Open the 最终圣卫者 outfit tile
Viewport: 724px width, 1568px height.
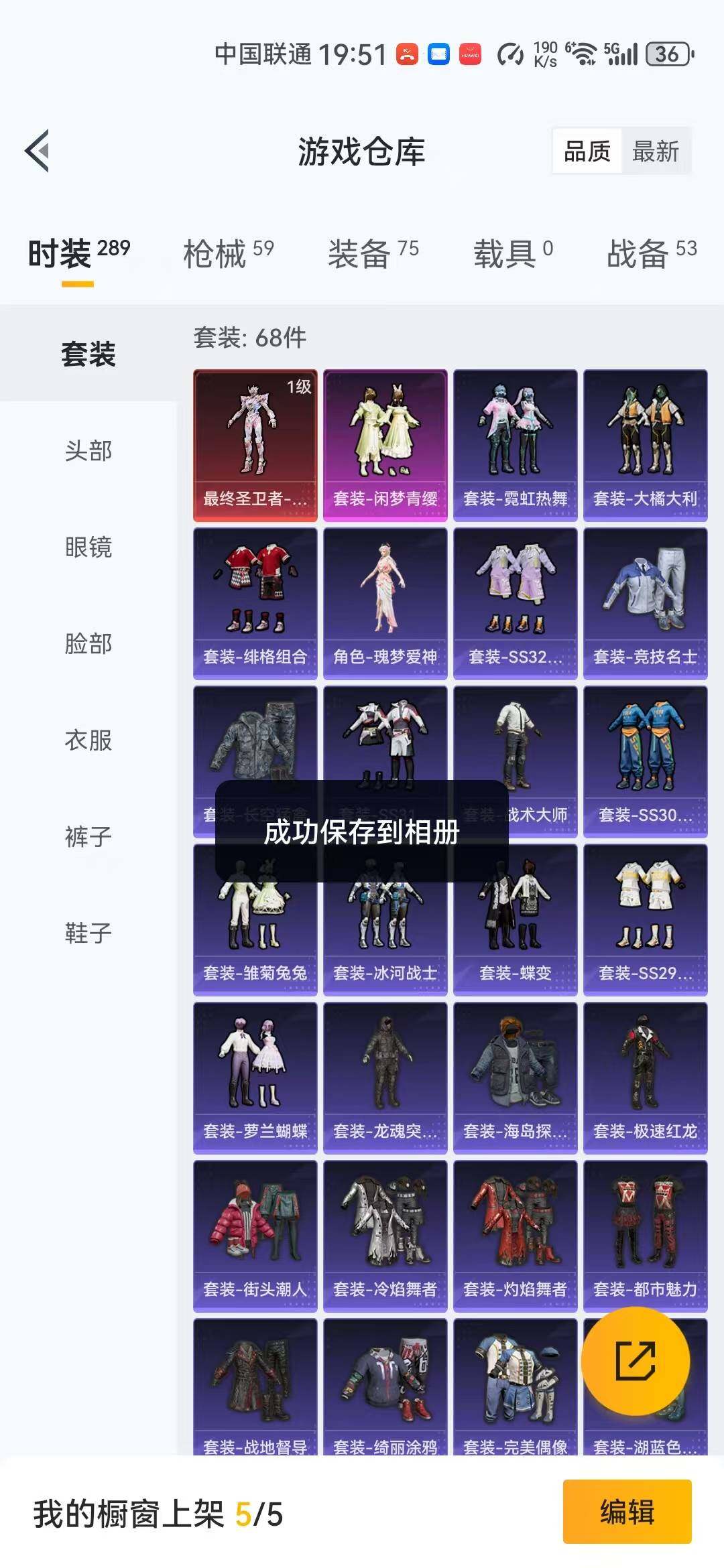coord(255,445)
